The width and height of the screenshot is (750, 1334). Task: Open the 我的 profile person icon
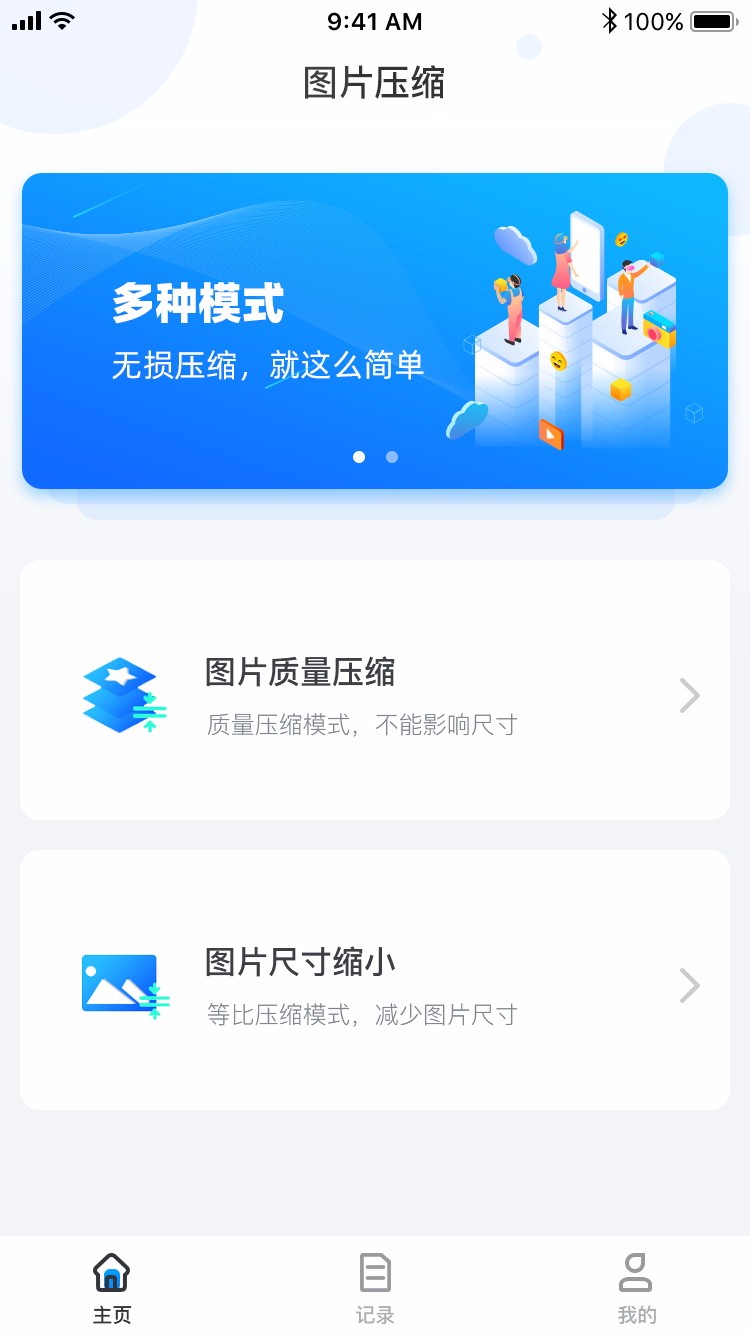[636, 1271]
